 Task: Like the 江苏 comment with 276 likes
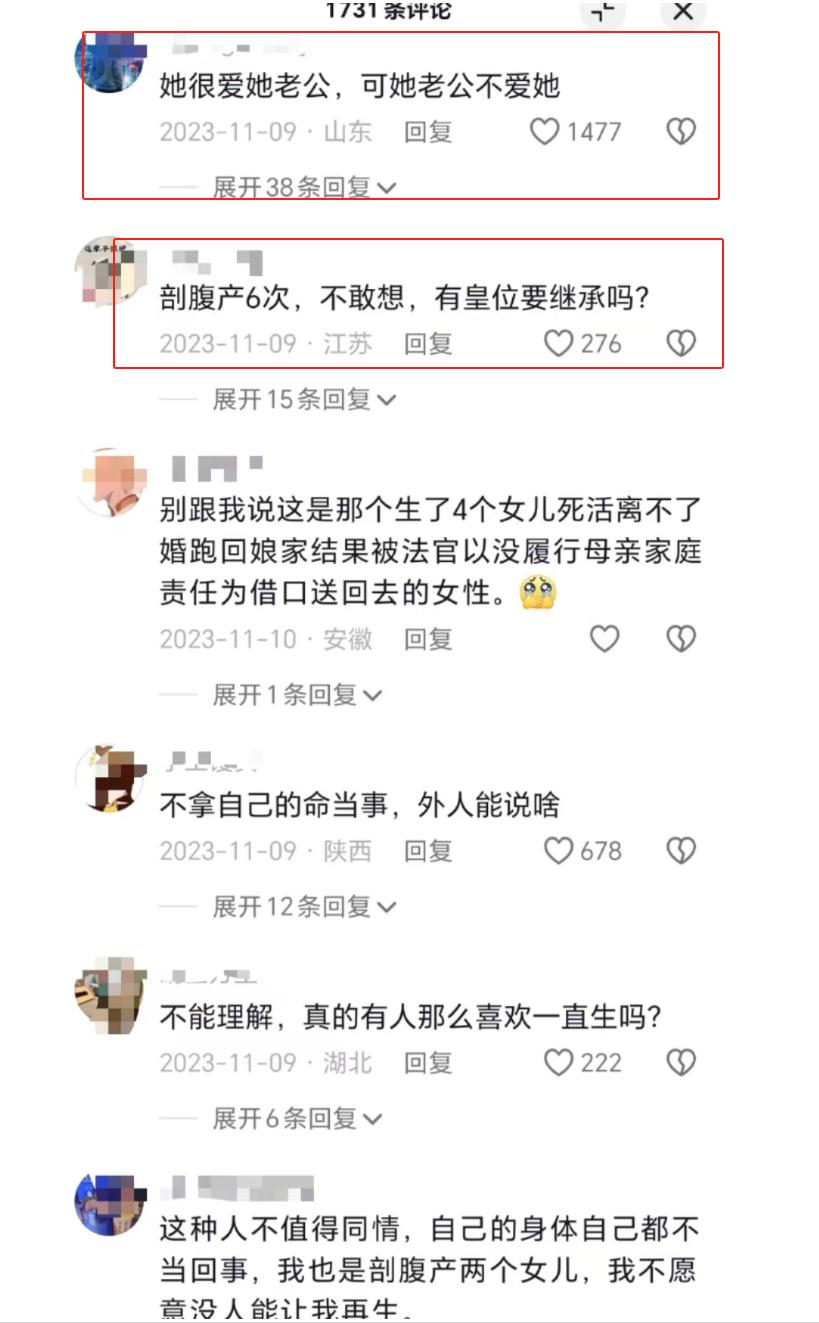tap(558, 344)
